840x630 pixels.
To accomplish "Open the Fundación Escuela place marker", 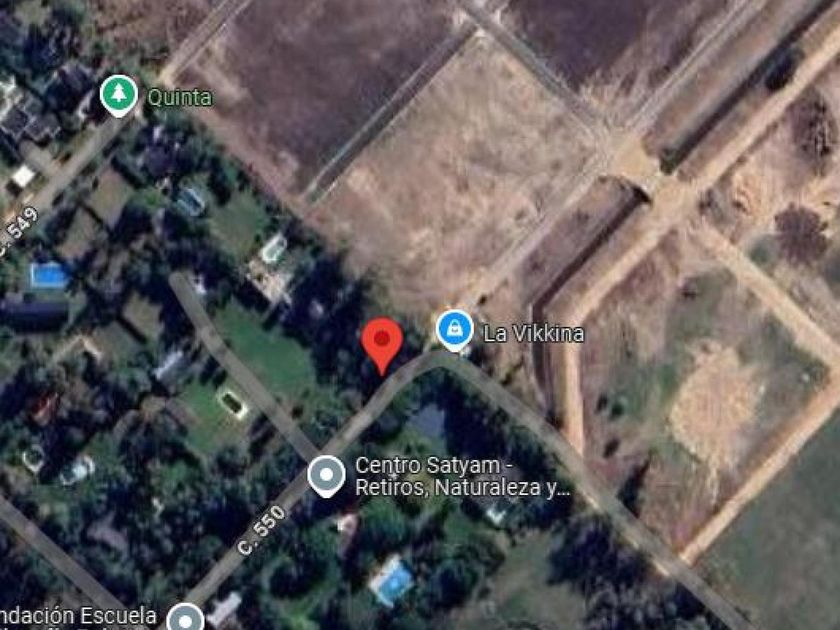I will tap(185, 617).
